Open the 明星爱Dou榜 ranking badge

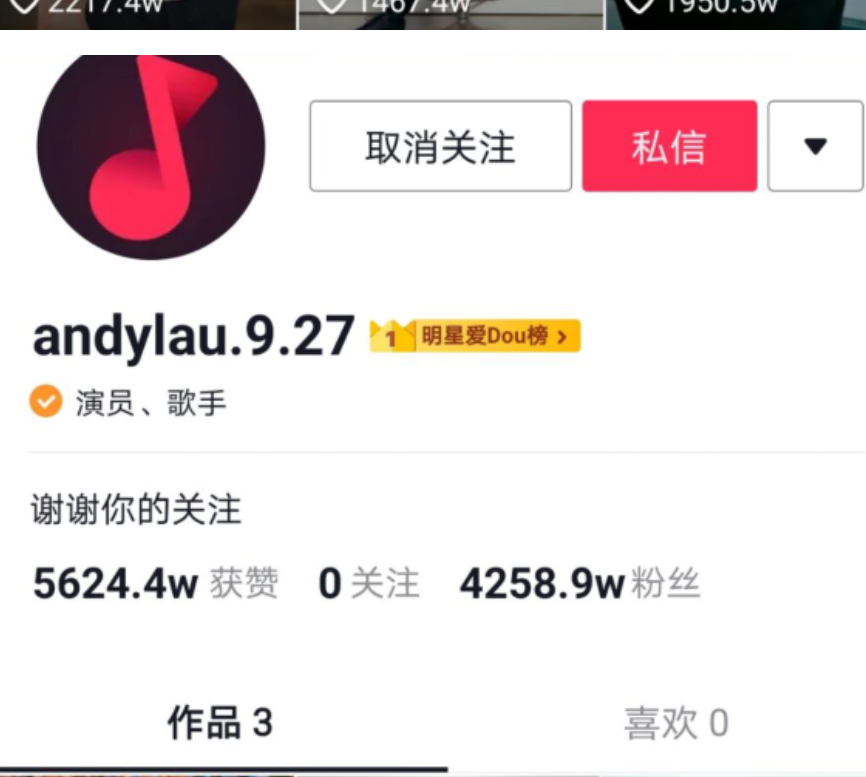pos(475,336)
